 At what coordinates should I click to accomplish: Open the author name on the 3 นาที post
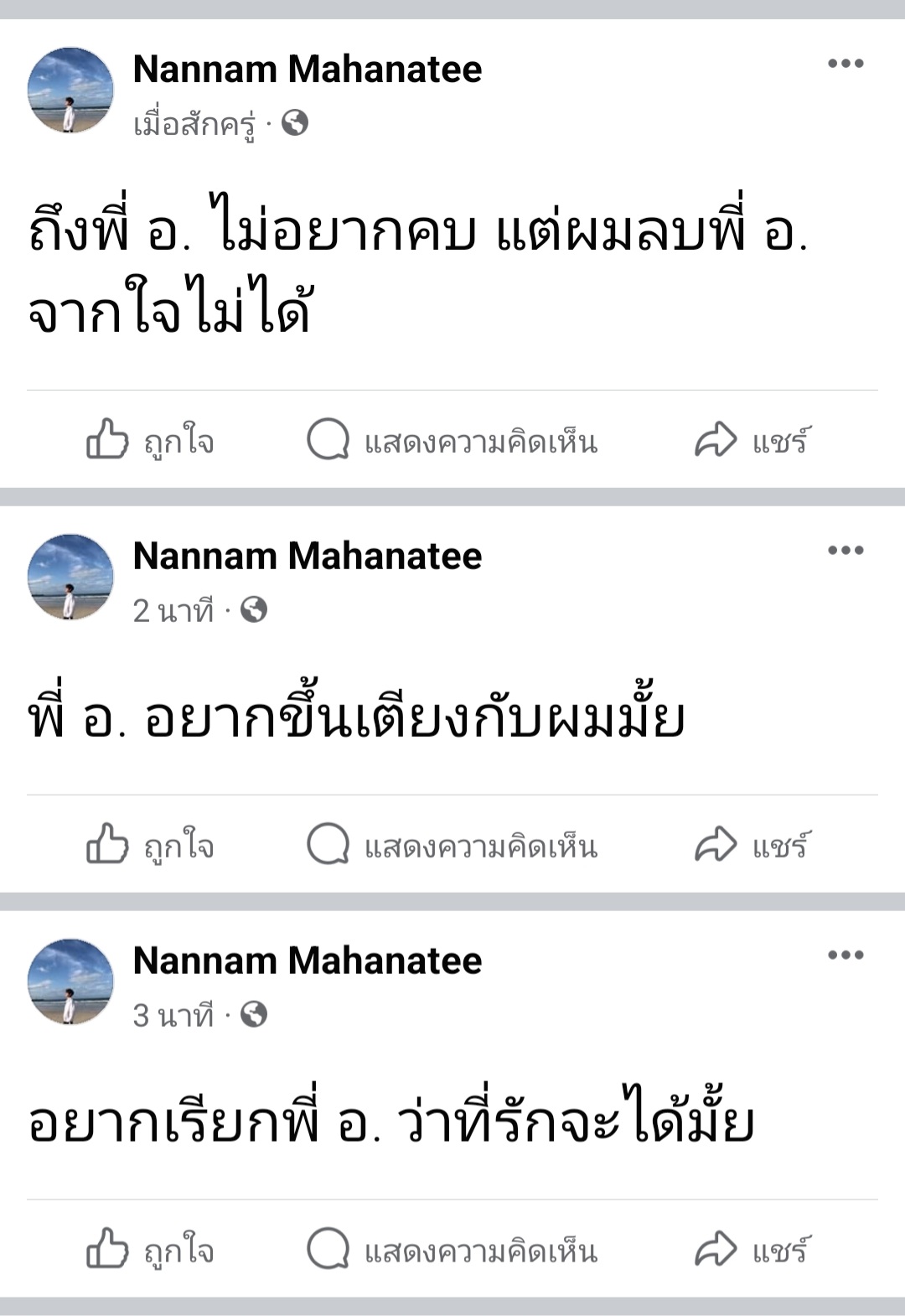point(307,961)
